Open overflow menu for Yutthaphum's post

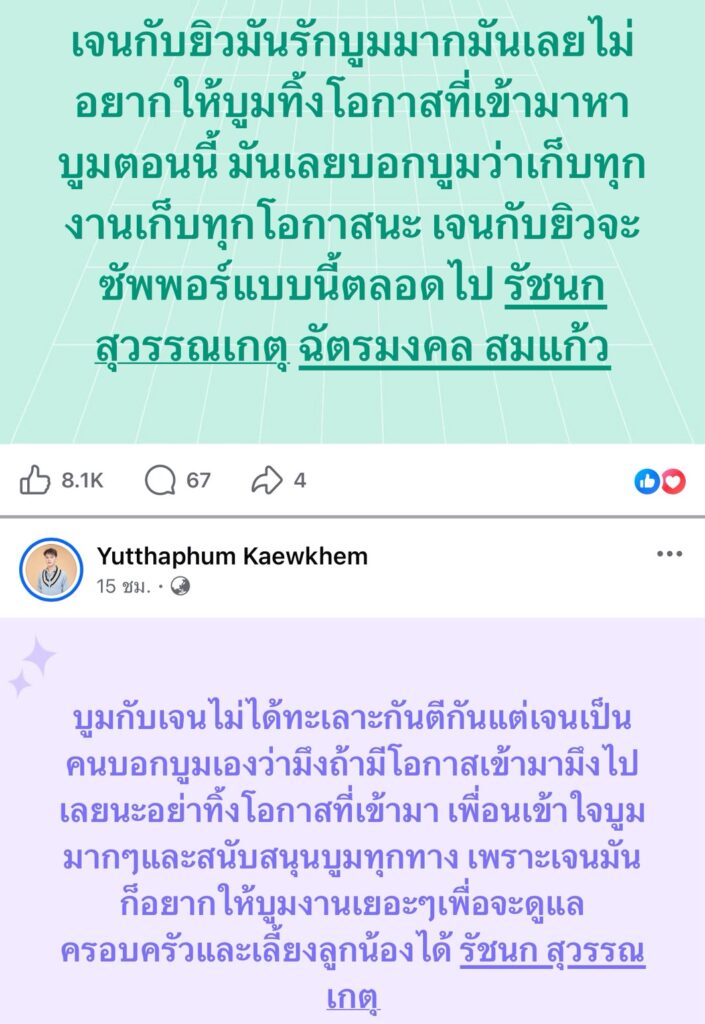[x=669, y=555]
